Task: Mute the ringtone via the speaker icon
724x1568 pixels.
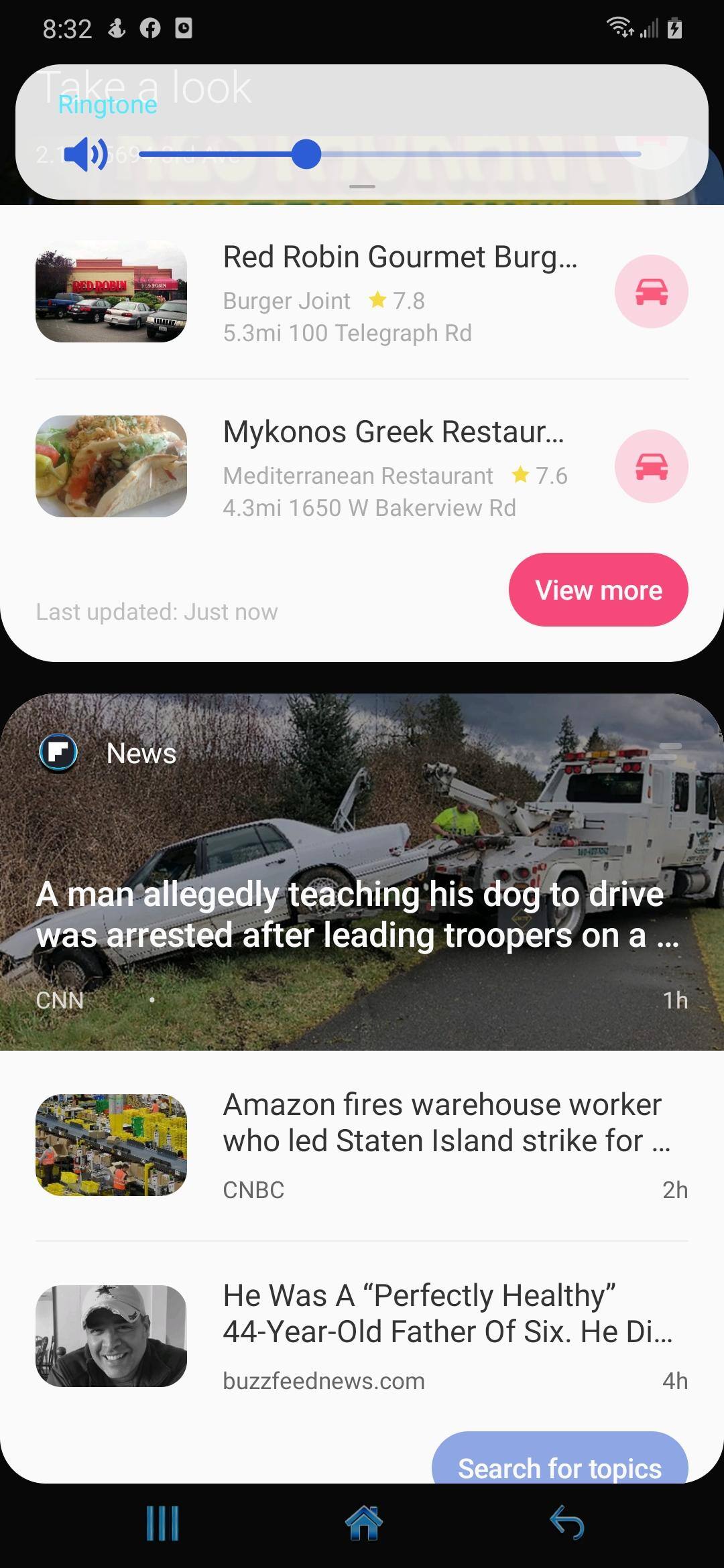Action: (x=84, y=154)
